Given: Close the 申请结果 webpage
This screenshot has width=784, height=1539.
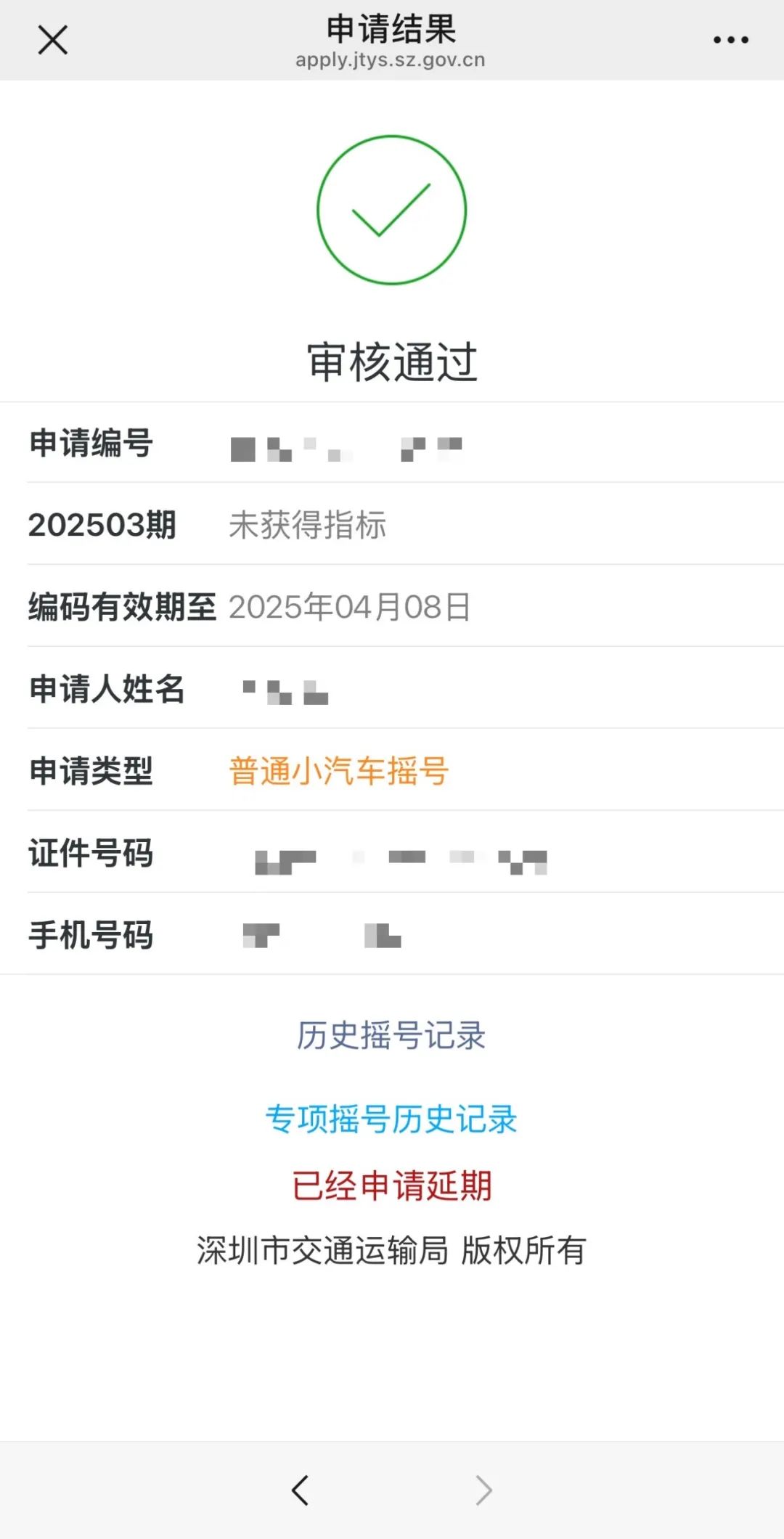Looking at the screenshot, I should (x=52, y=40).
